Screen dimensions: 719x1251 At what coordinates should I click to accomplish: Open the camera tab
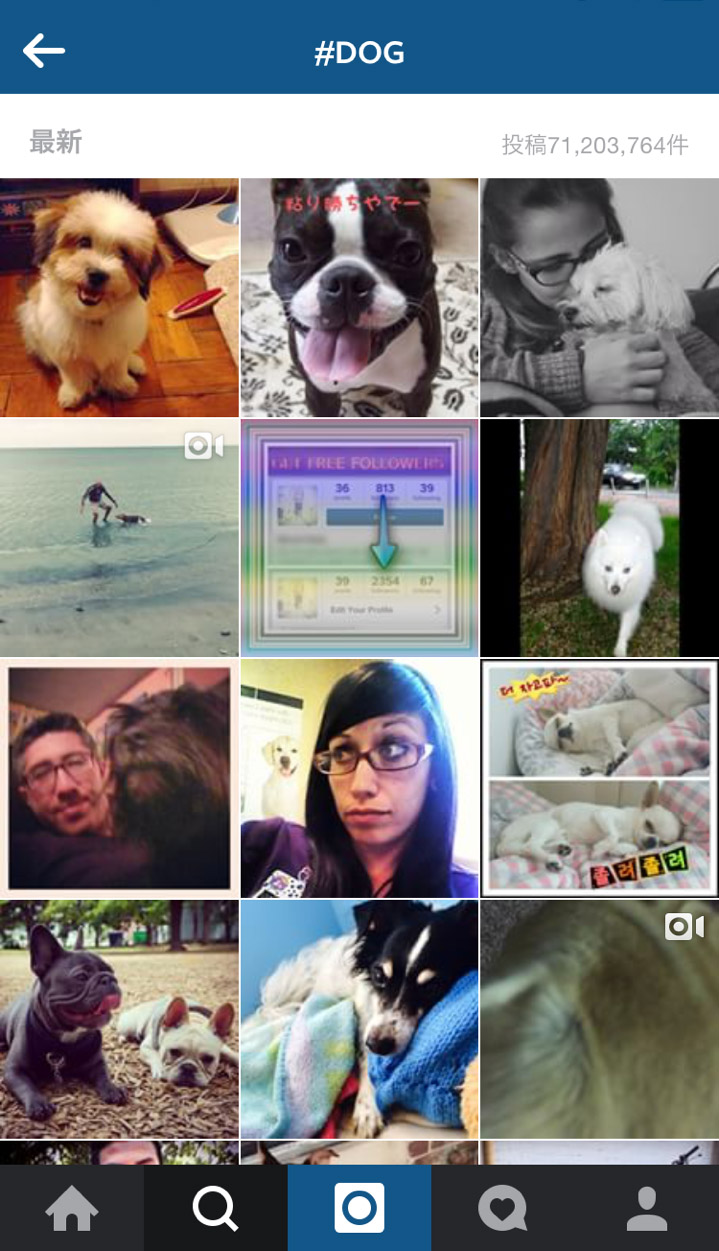[x=359, y=1208]
